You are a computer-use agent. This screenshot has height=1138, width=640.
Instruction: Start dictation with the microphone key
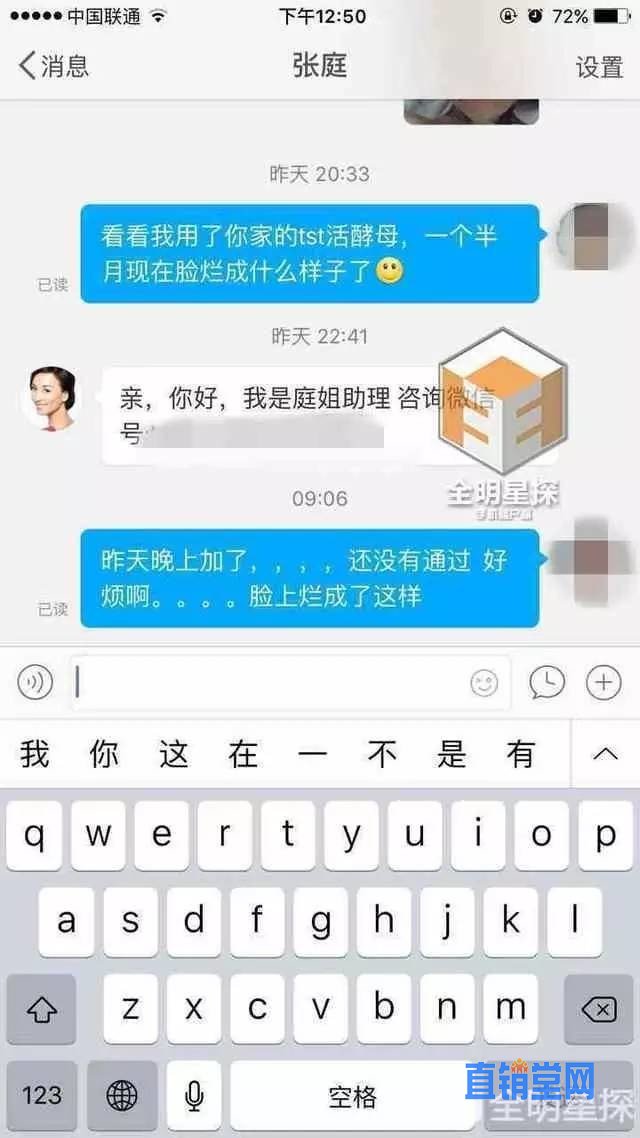tap(194, 1095)
